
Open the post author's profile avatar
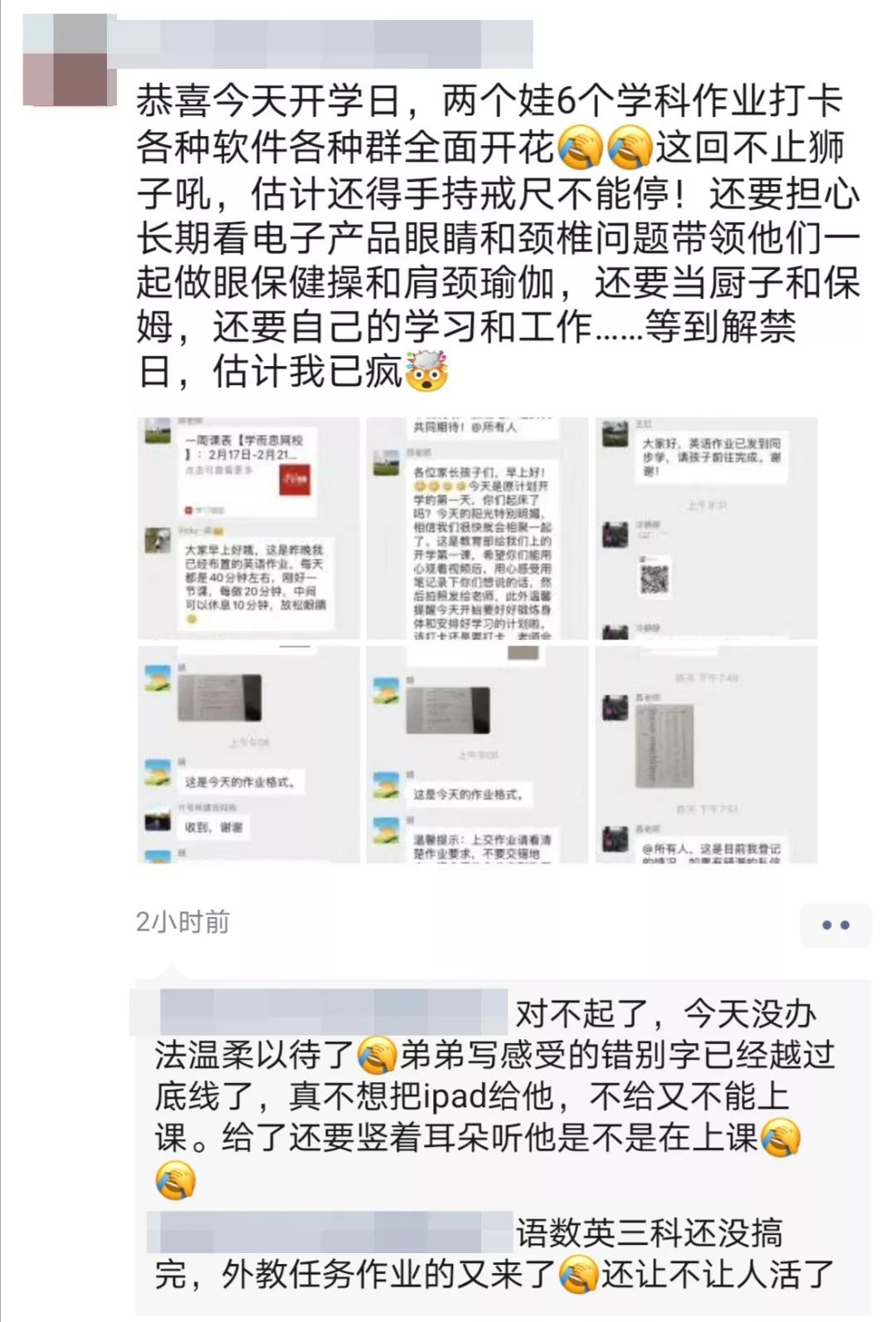click(x=68, y=61)
